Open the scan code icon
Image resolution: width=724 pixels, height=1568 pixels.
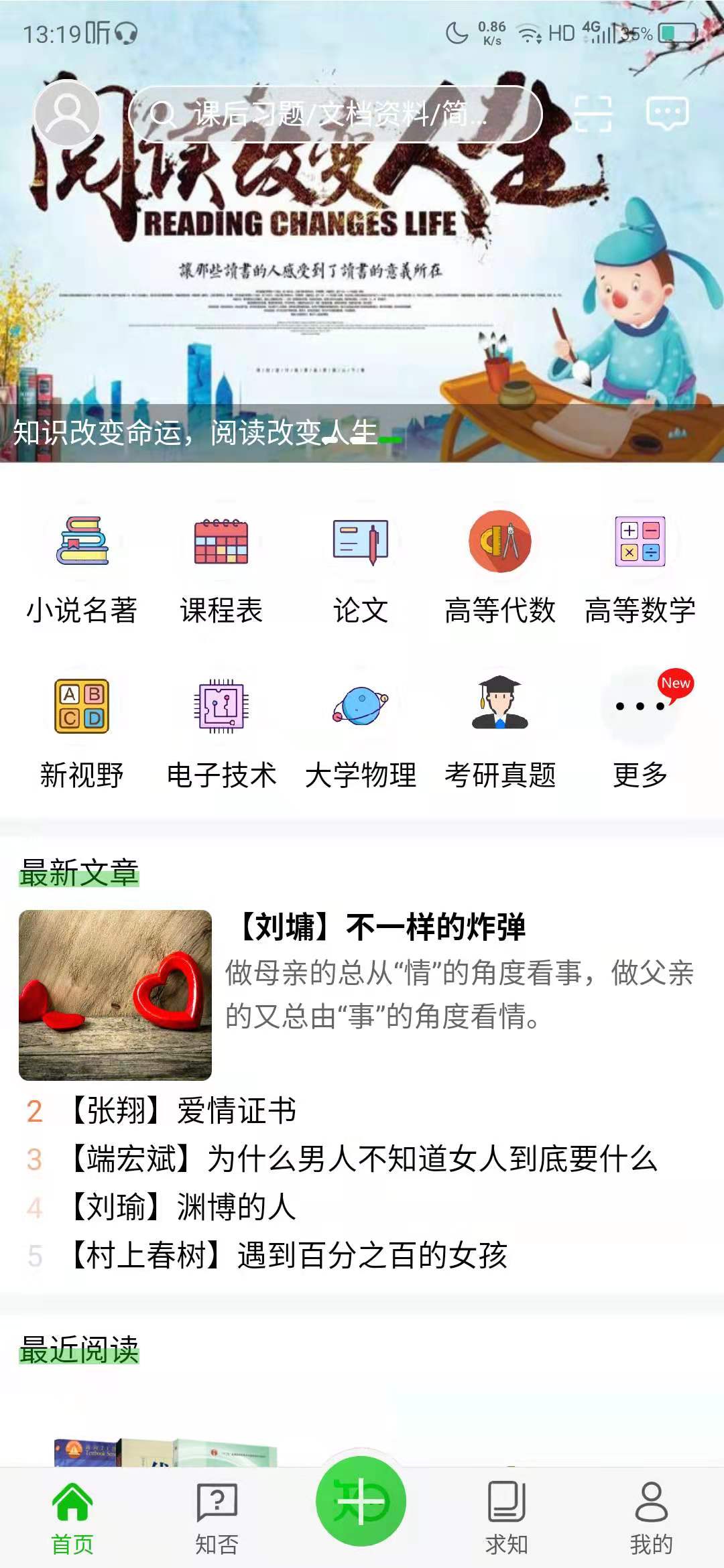click(593, 113)
